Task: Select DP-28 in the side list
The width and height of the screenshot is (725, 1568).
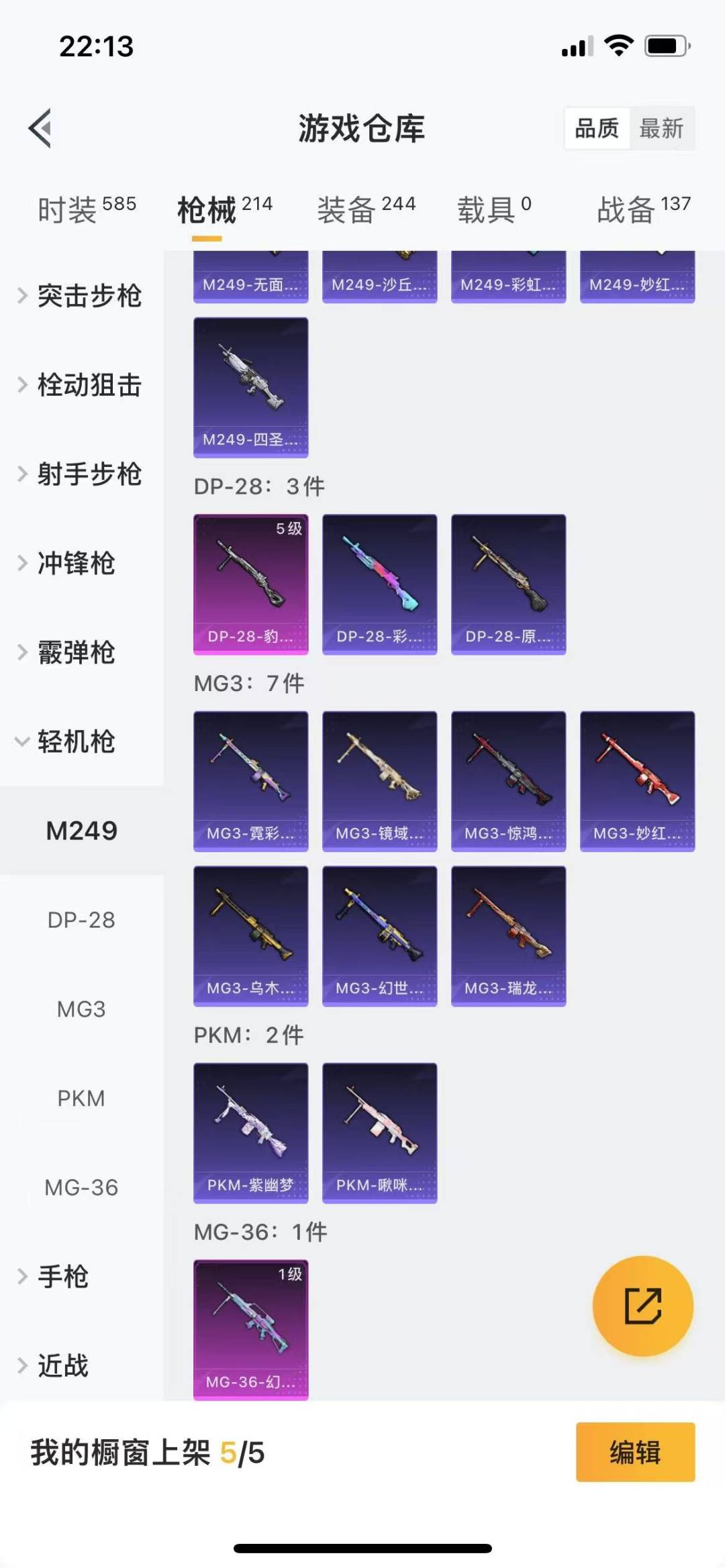Action: click(x=81, y=920)
